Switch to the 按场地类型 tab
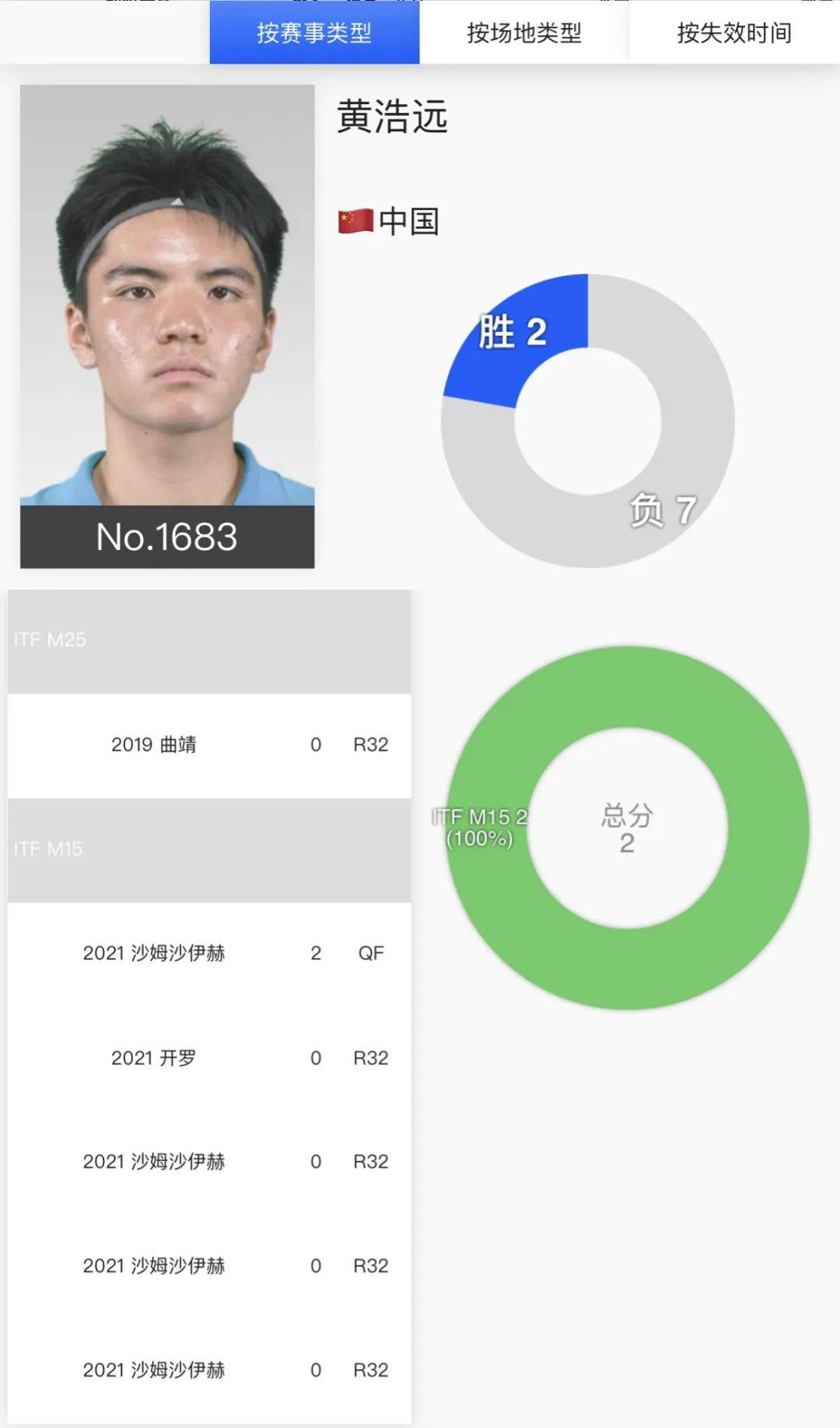840x1428 pixels. [524, 33]
